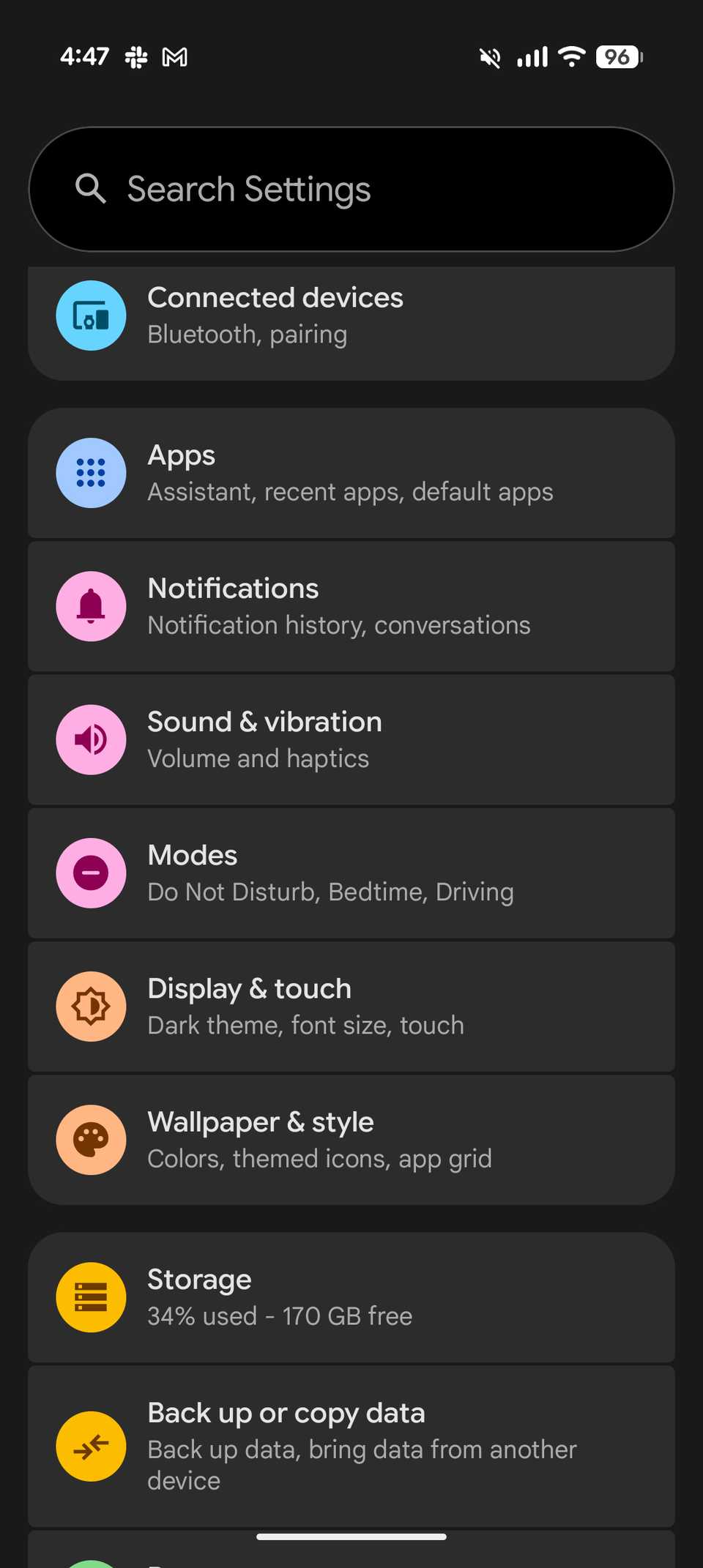This screenshot has height=1568, width=703.
Task: Tap the Wallpaper & style palette icon
Action: coord(91,1140)
